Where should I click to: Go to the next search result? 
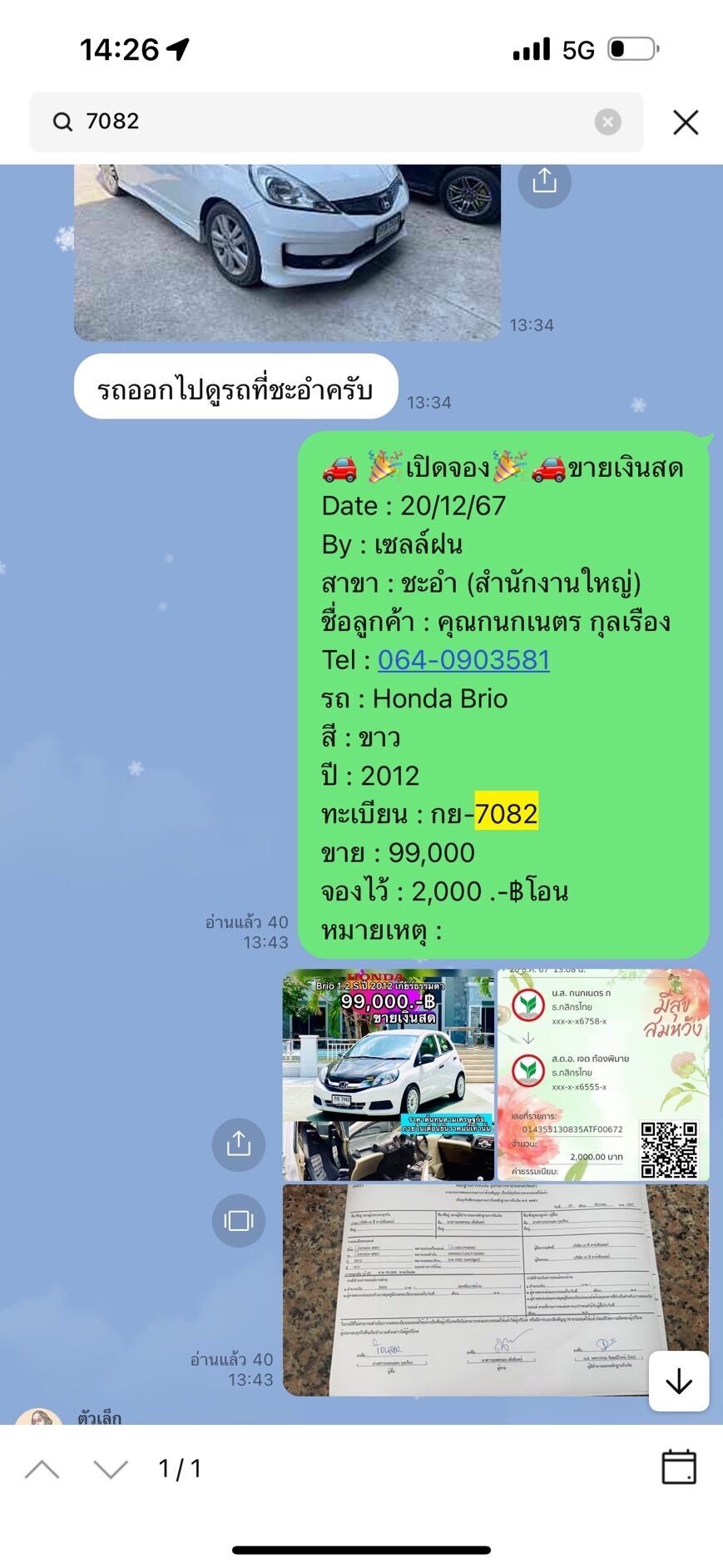[x=111, y=1470]
